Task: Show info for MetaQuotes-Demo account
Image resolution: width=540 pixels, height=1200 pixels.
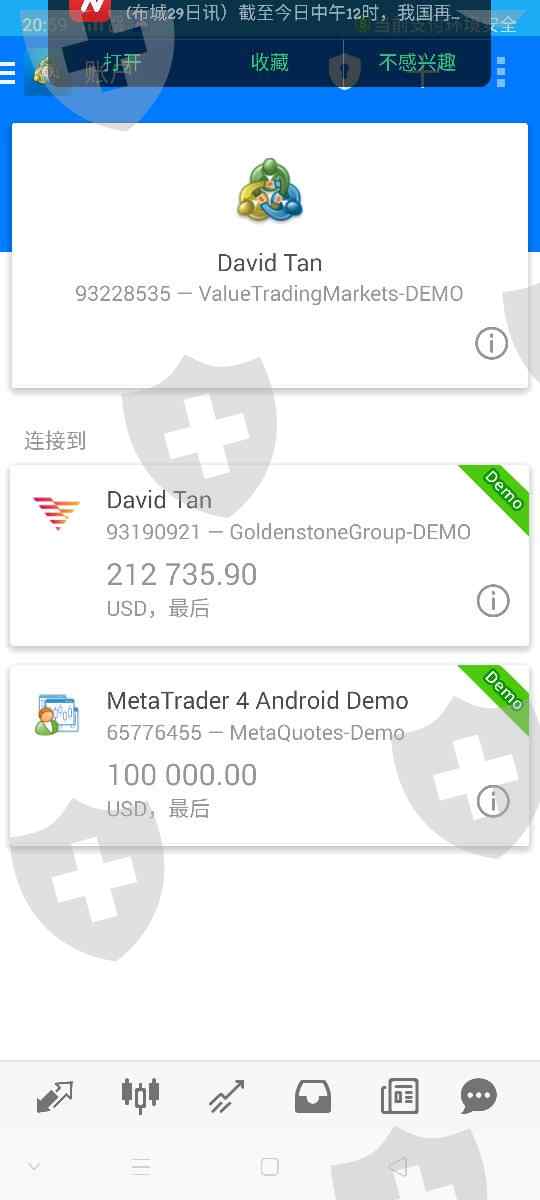Action: tap(492, 800)
